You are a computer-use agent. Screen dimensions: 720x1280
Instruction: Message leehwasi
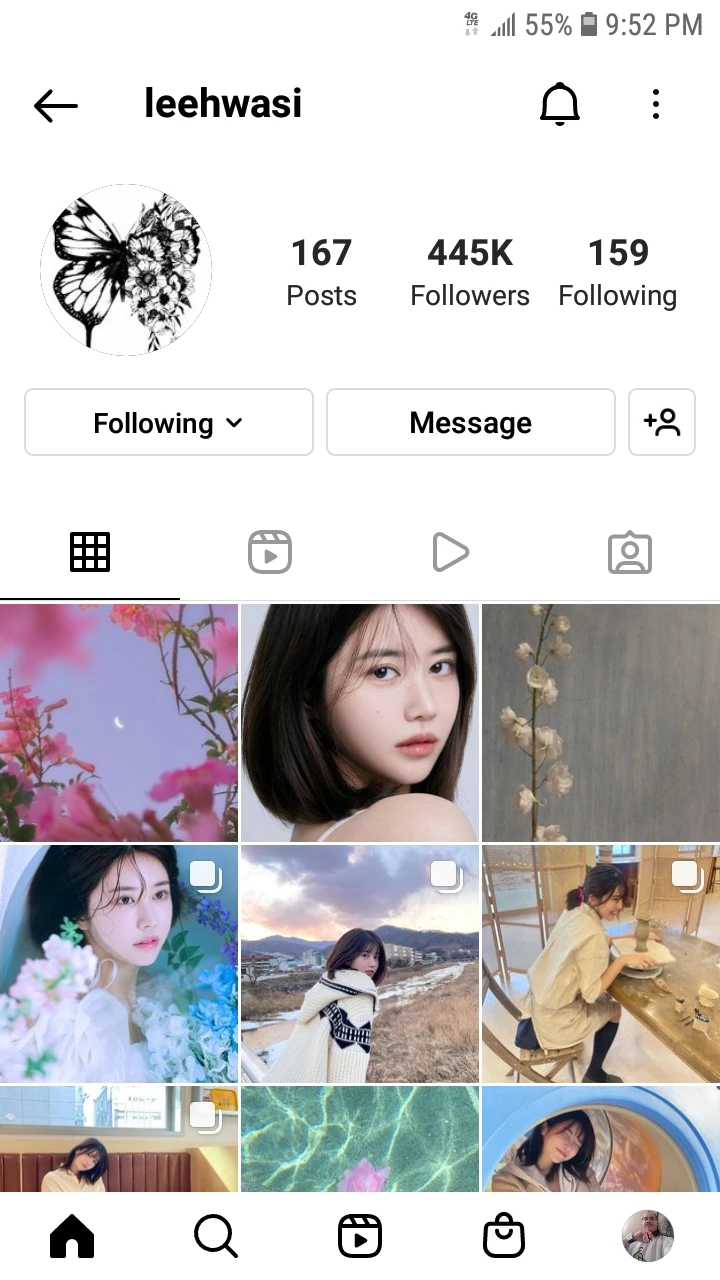coord(471,423)
